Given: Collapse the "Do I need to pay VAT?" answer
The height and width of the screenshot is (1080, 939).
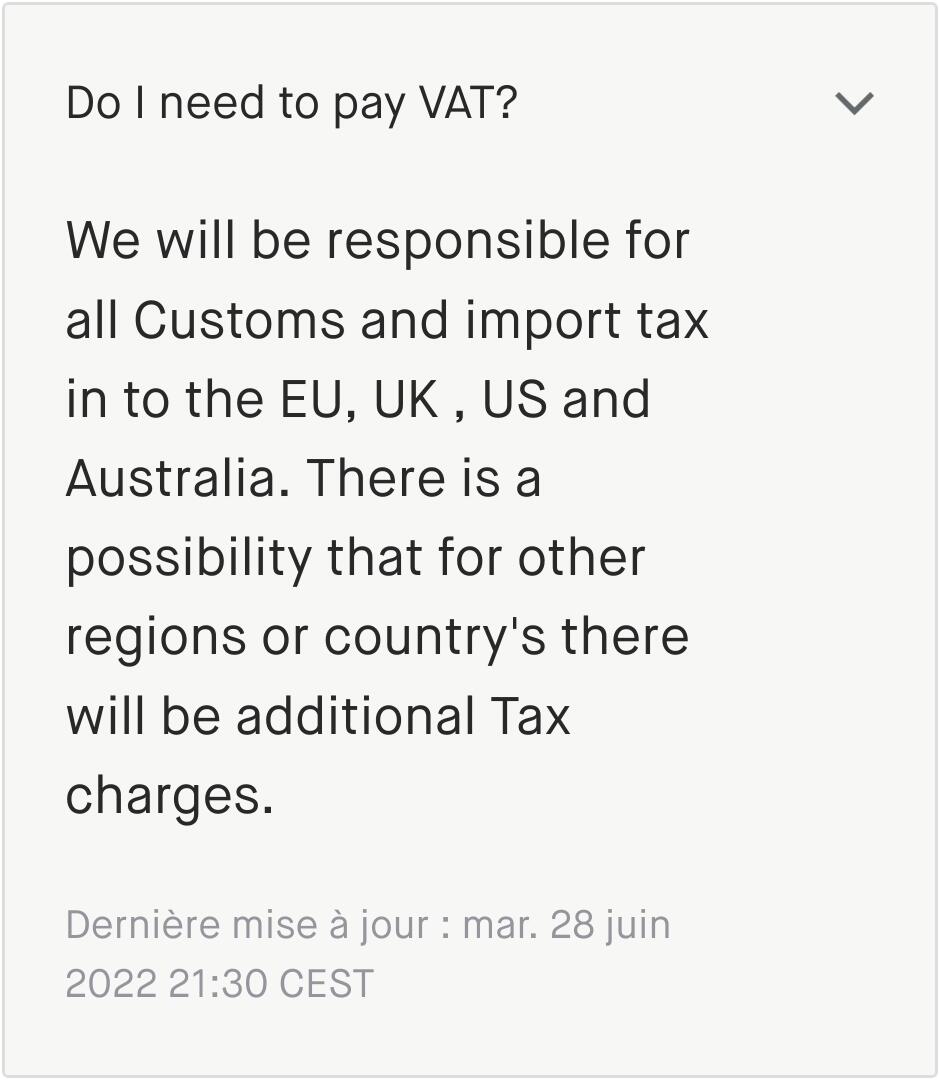Looking at the screenshot, I should (854, 103).
